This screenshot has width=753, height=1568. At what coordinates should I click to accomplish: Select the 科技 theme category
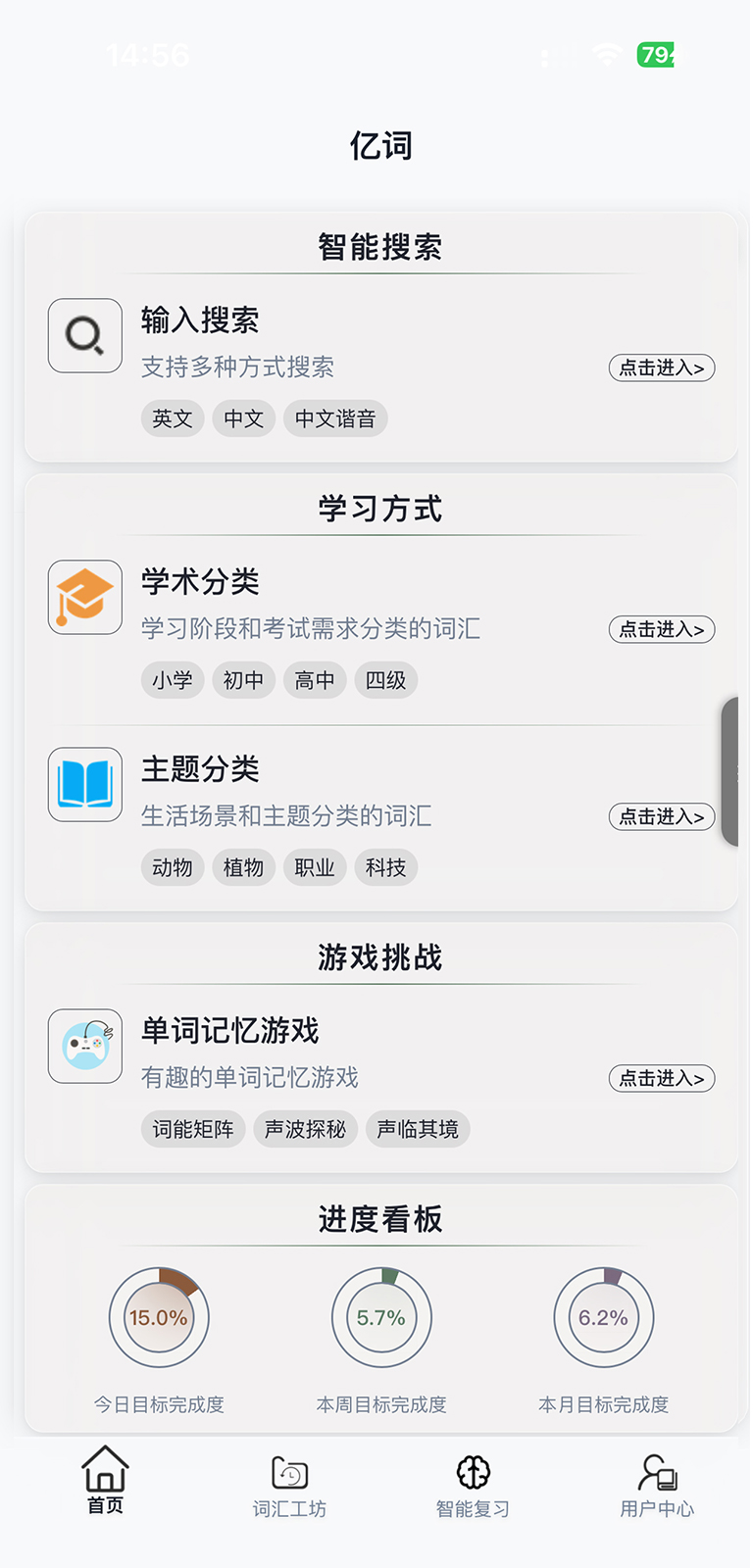[x=385, y=867]
